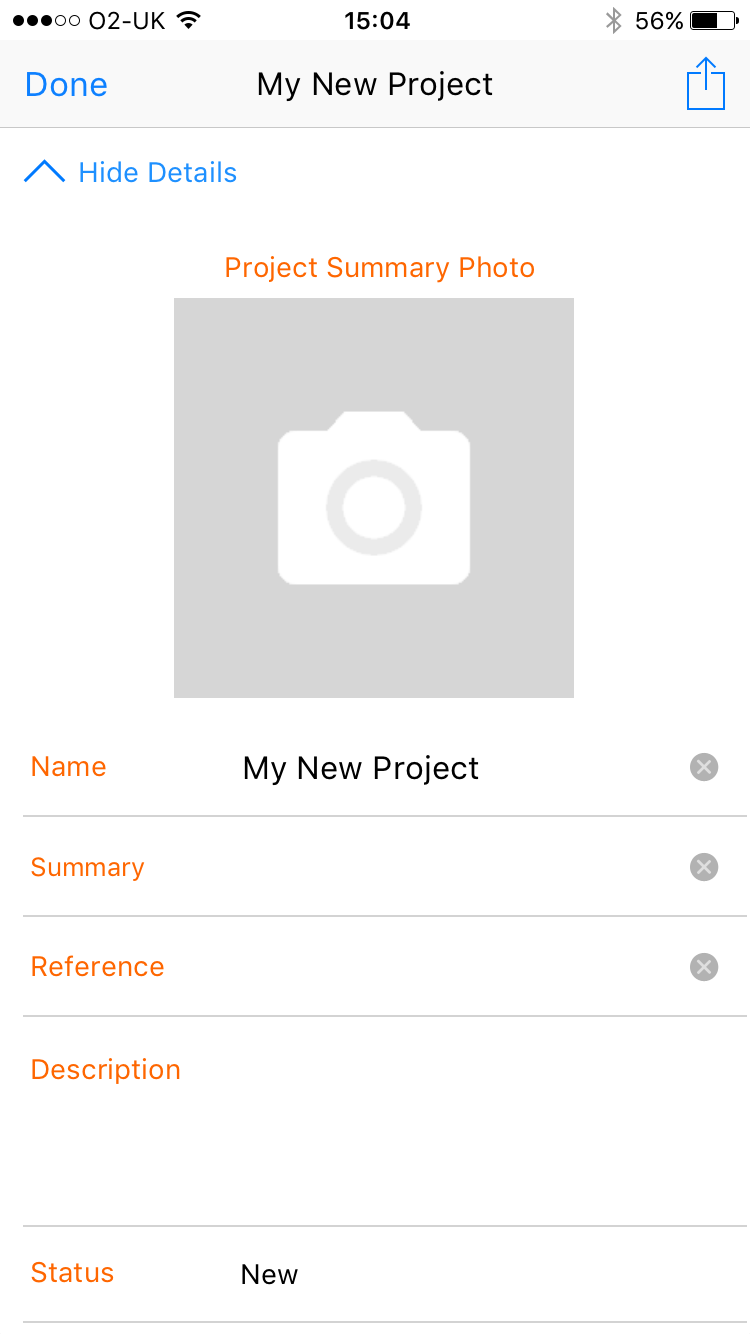Collapse the section with Hide Details
The width and height of the screenshot is (750, 1334).
coord(130,172)
